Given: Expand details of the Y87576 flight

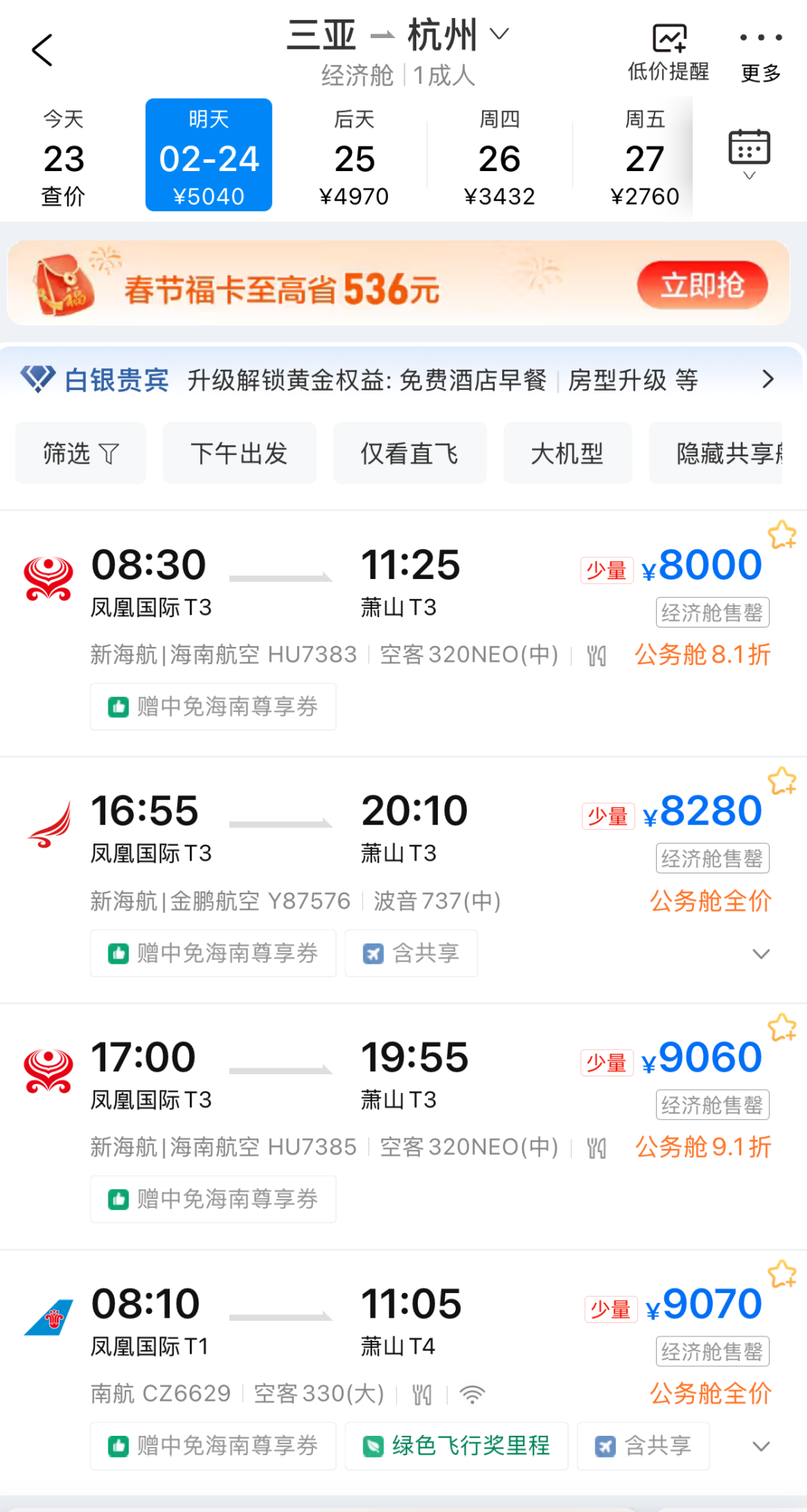Looking at the screenshot, I should click(761, 954).
